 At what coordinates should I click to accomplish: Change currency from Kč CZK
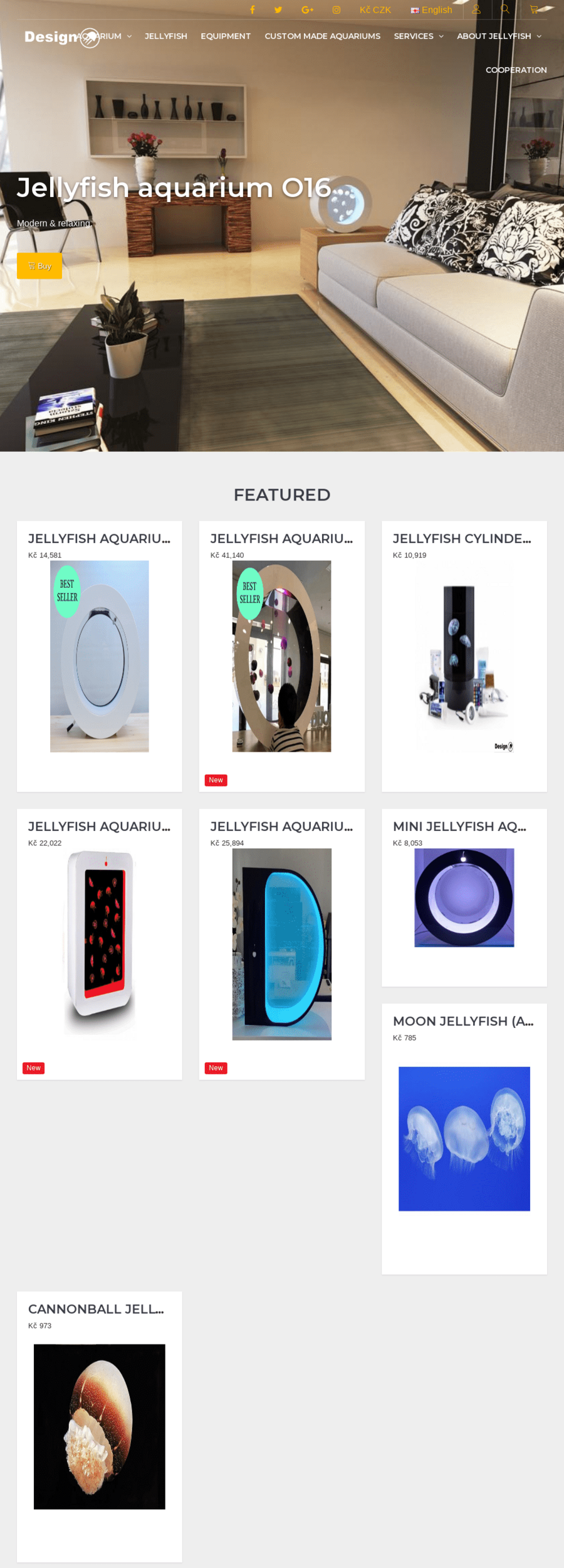click(x=375, y=10)
